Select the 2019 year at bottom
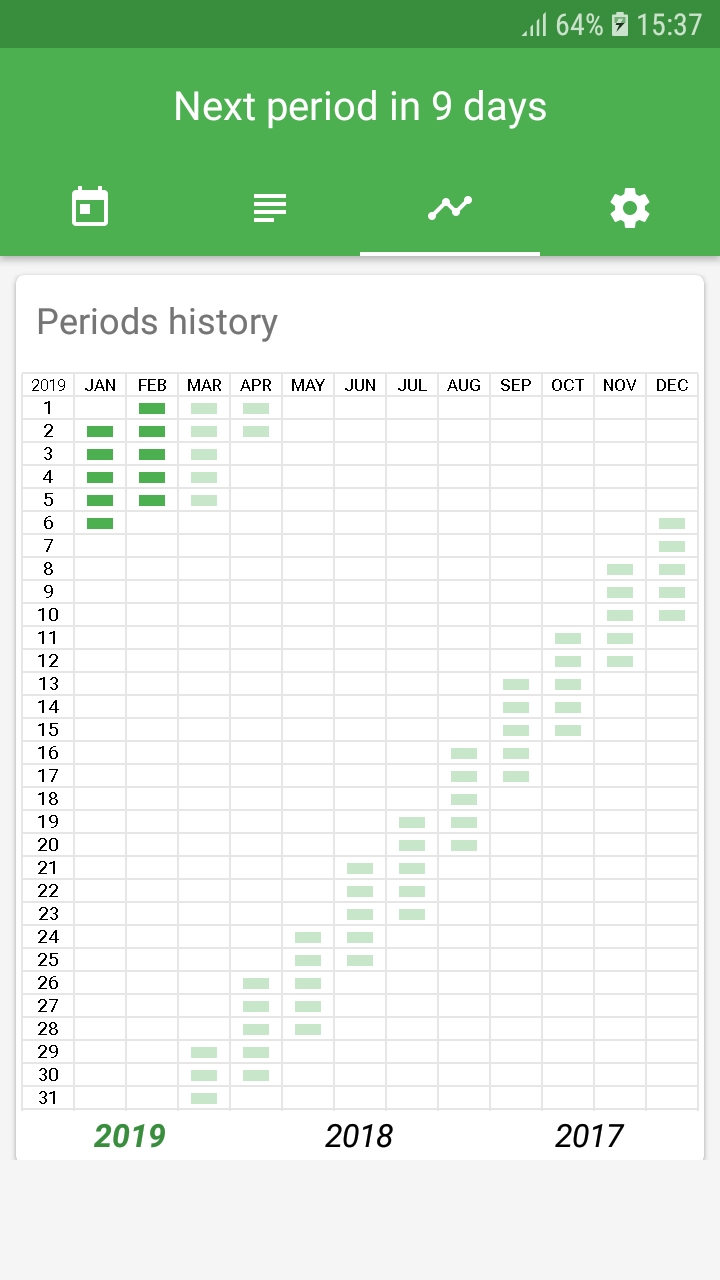This screenshot has width=720, height=1280. click(130, 1136)
